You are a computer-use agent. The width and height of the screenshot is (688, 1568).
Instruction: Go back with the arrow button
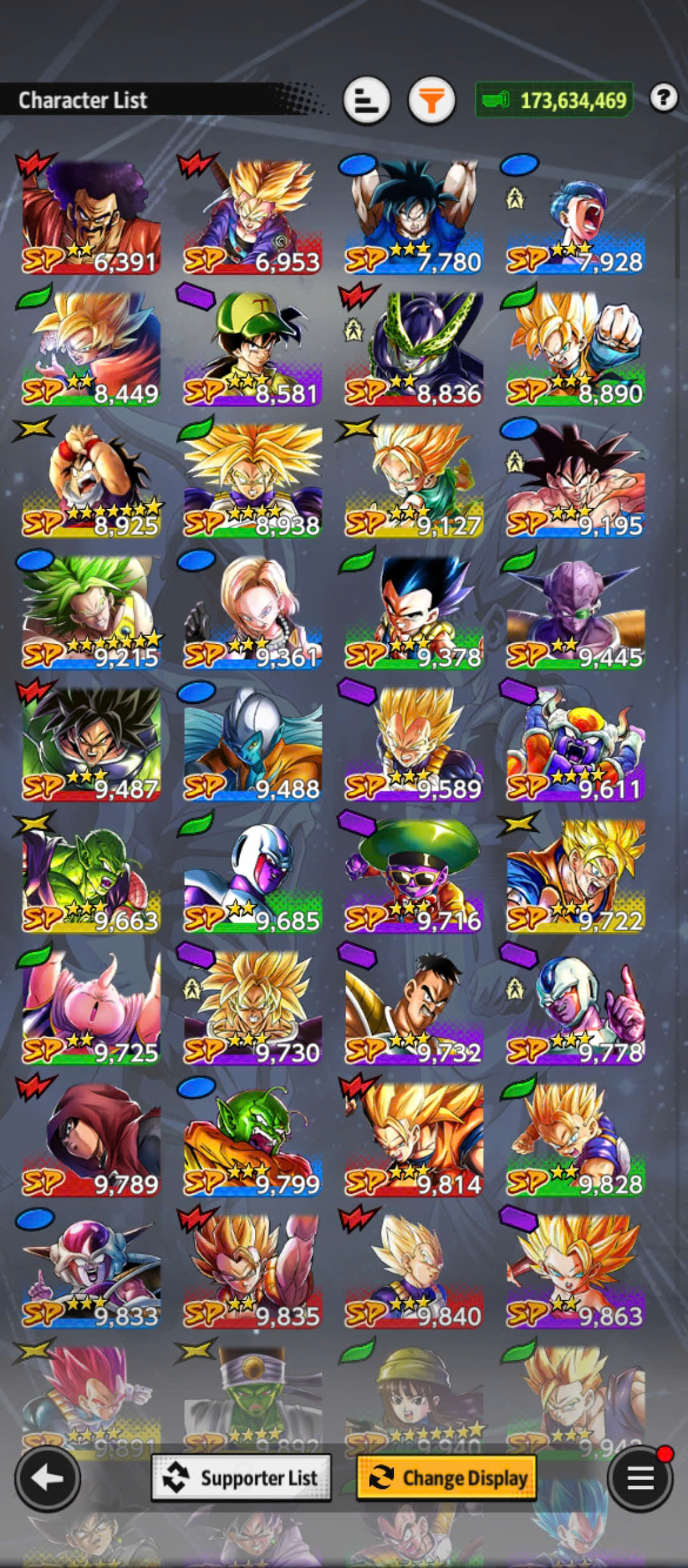point(47,1477)
